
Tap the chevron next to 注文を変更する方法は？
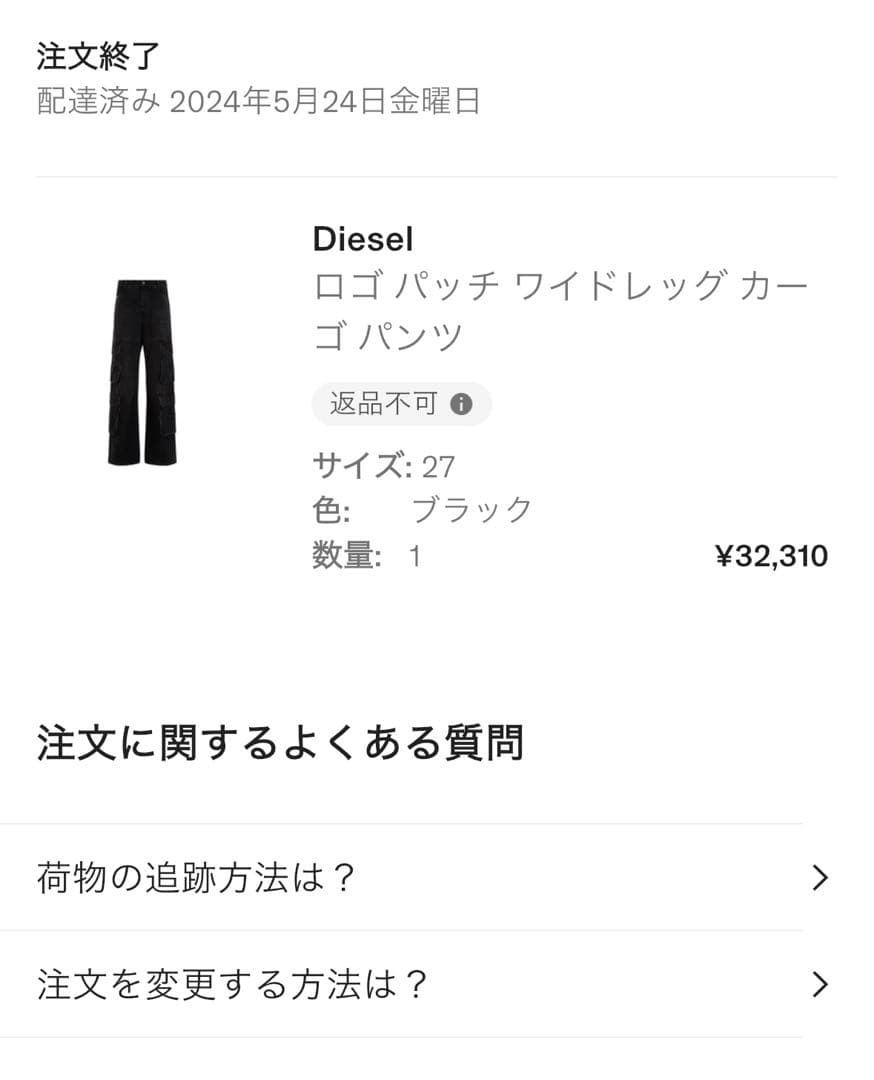(x=822, y=985)
